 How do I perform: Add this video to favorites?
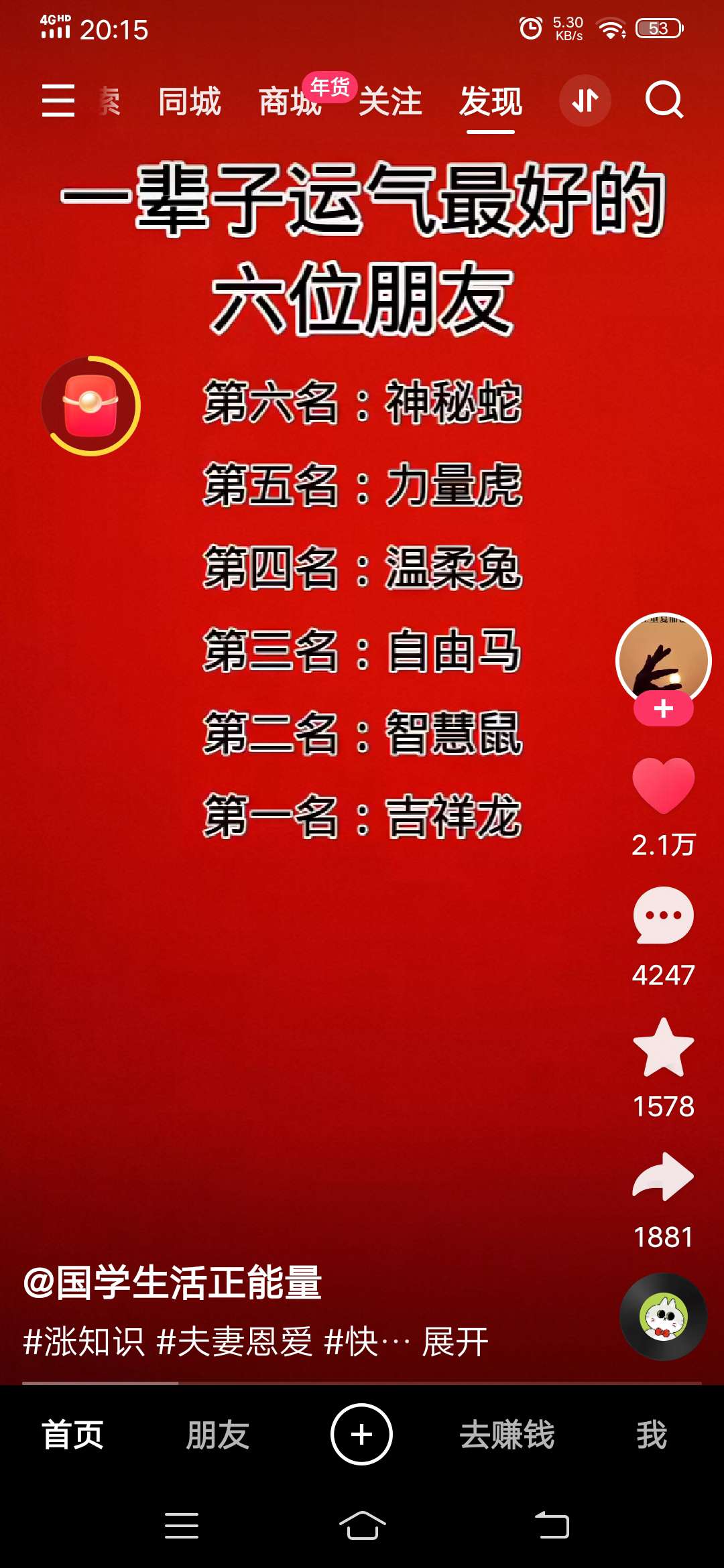[663, 1047]
